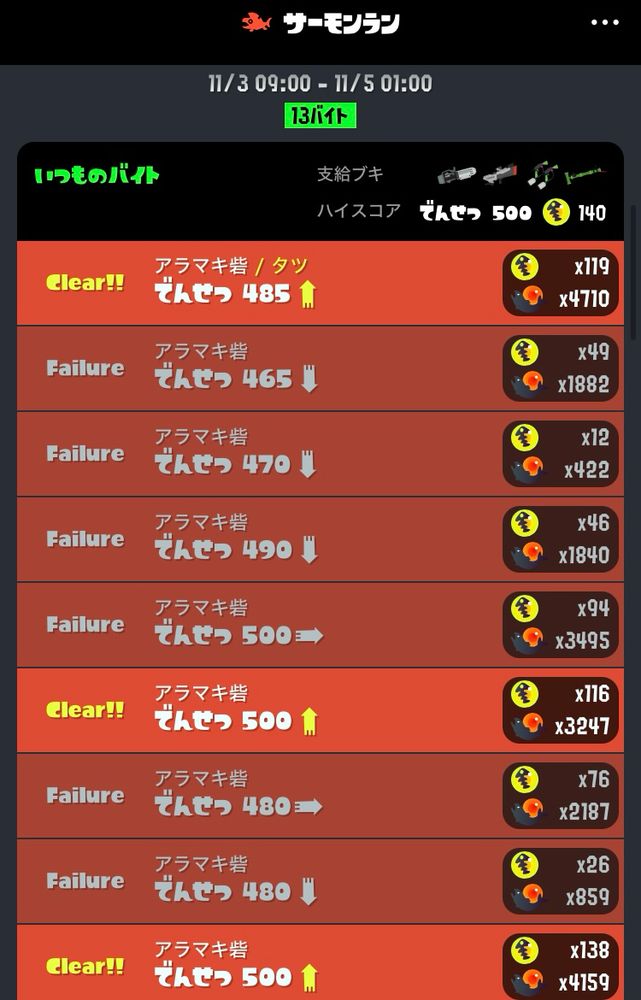The width and height of the screenshot is (641, 1000).
Task: Open the cleared shift at でんせつ 485
Action: [320, 283]
